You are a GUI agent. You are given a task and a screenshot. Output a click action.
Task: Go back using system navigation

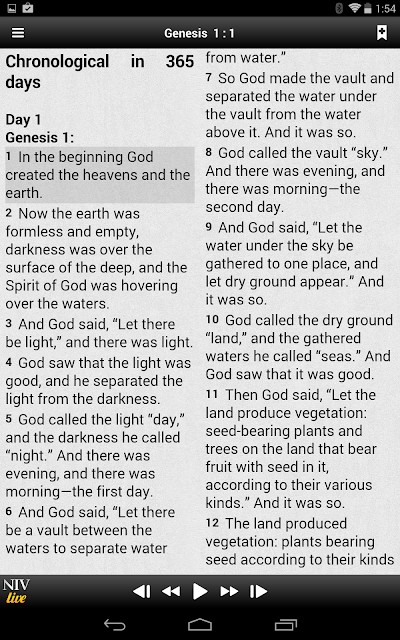[115, 624]
